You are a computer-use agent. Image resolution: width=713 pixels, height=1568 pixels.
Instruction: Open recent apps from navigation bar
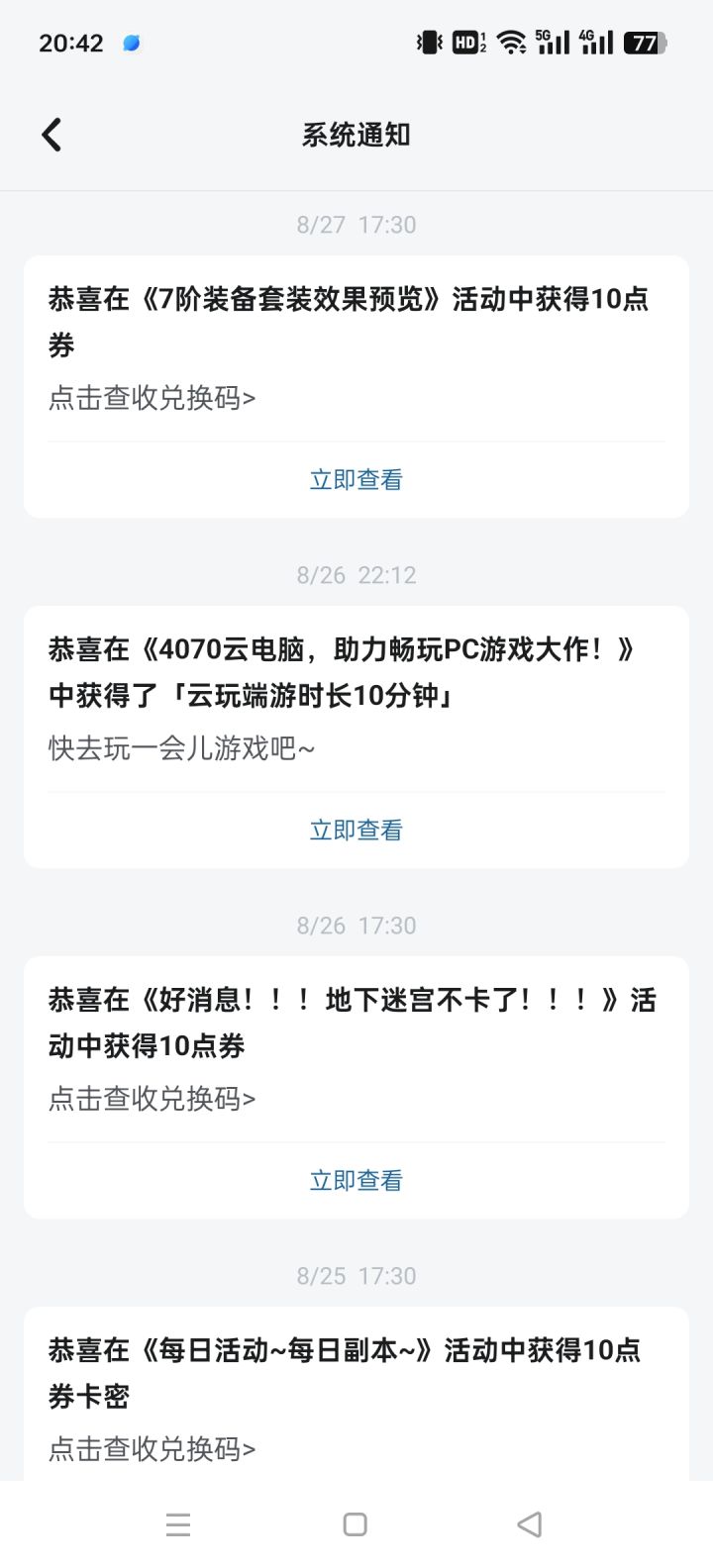click(178, 1524)
